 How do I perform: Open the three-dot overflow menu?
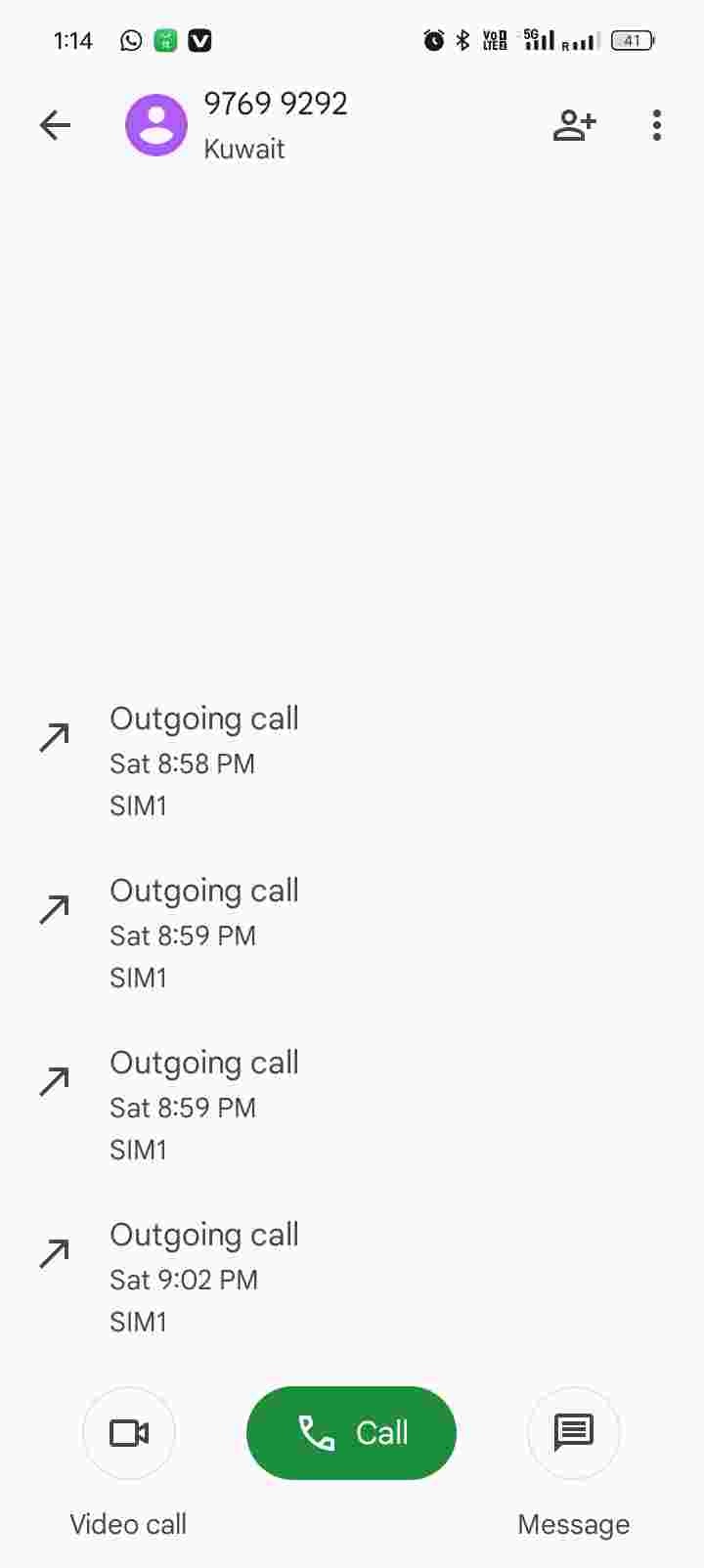tap(657, 125)
